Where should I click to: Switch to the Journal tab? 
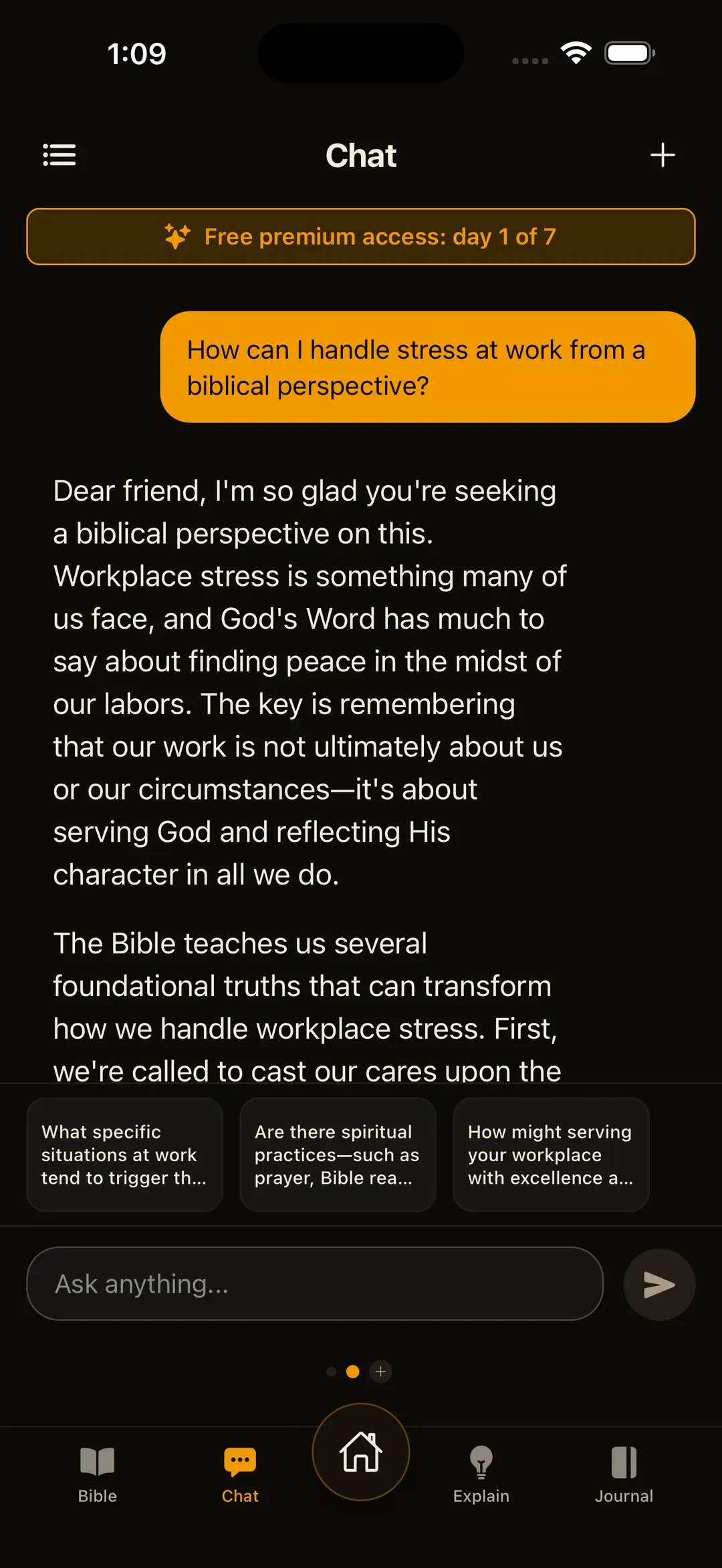[x=624, y=1474]
